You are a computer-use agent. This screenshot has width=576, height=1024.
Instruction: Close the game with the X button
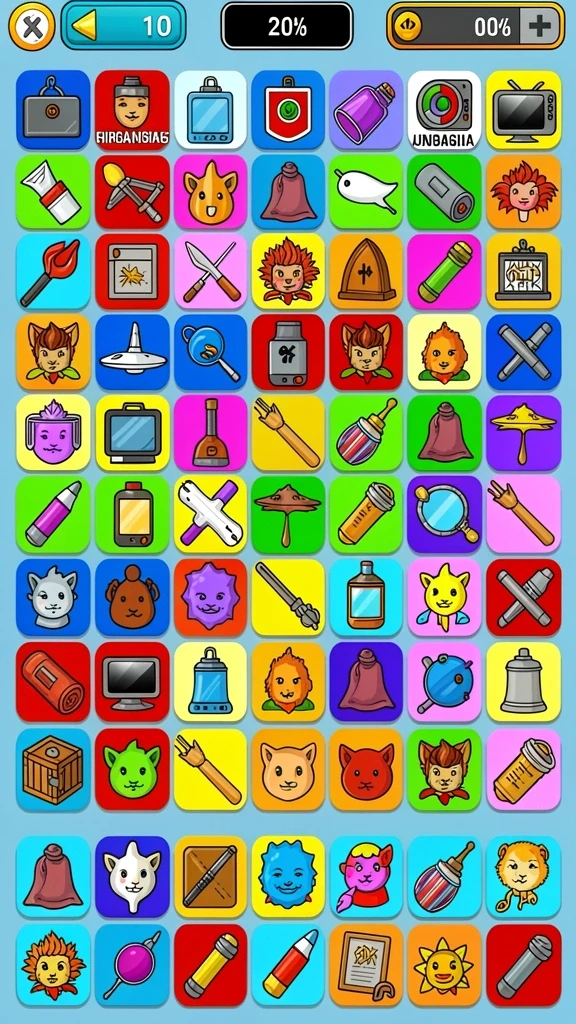tap(31, 26)
